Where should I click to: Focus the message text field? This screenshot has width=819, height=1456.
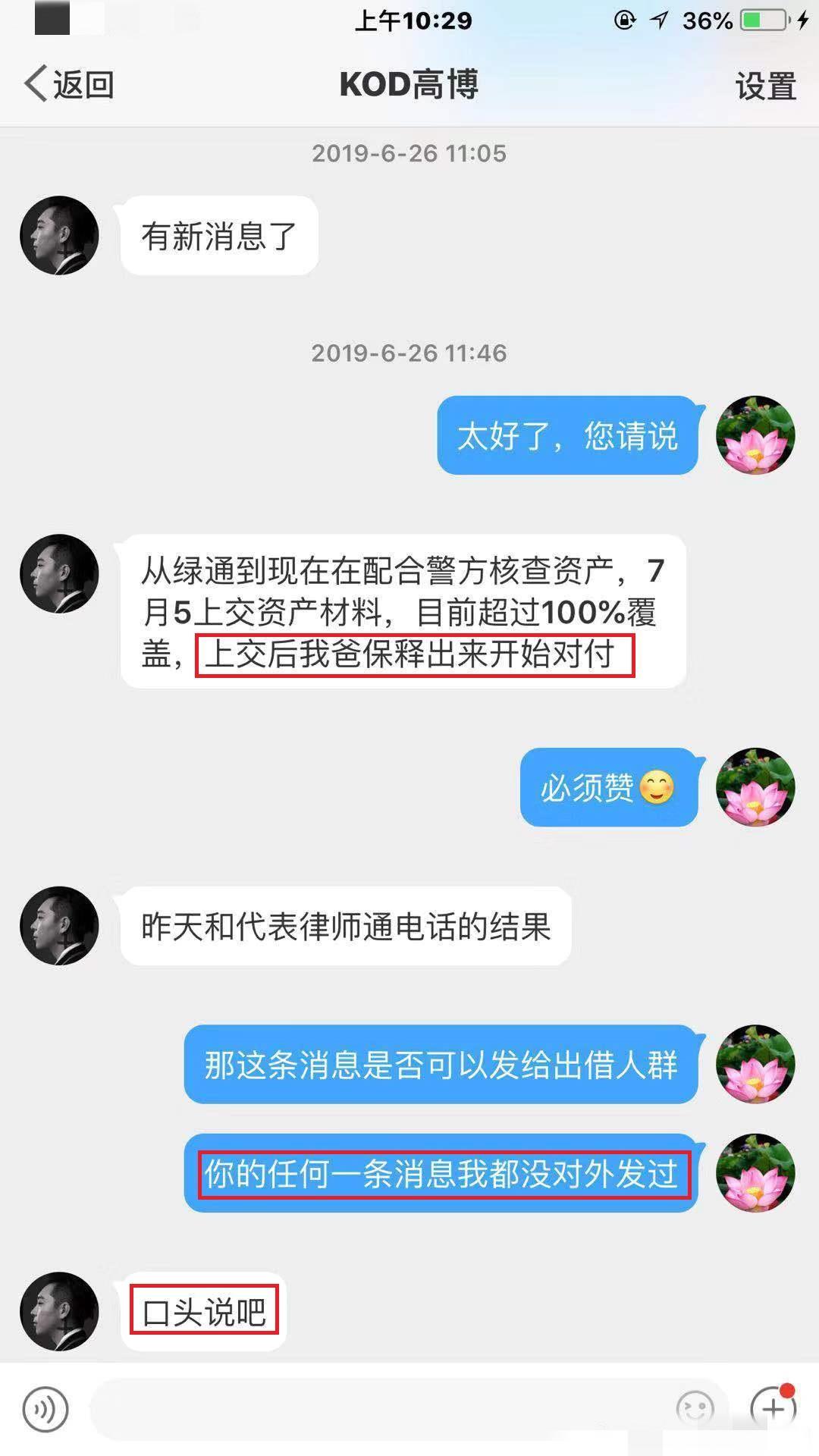(379, 1410)
